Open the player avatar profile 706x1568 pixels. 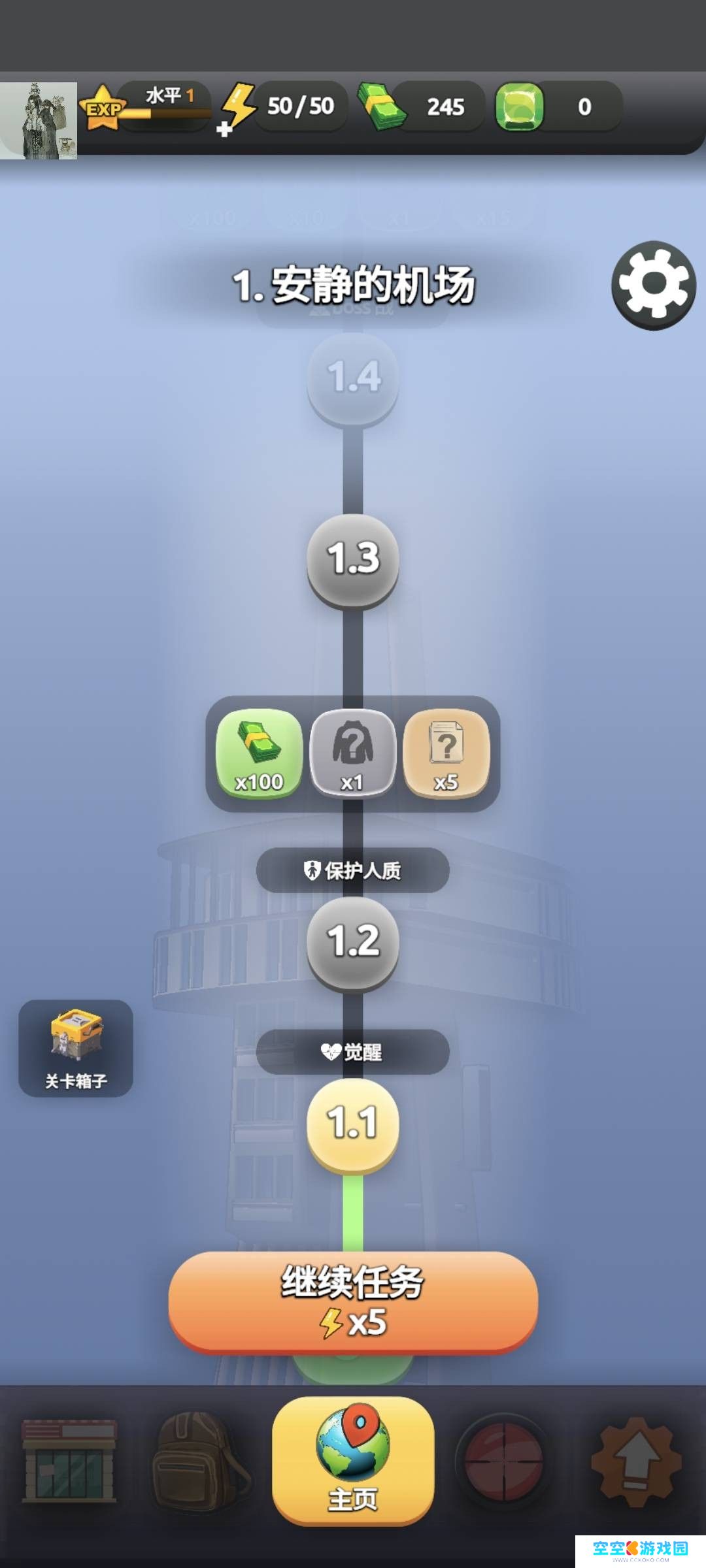(39, 120)
